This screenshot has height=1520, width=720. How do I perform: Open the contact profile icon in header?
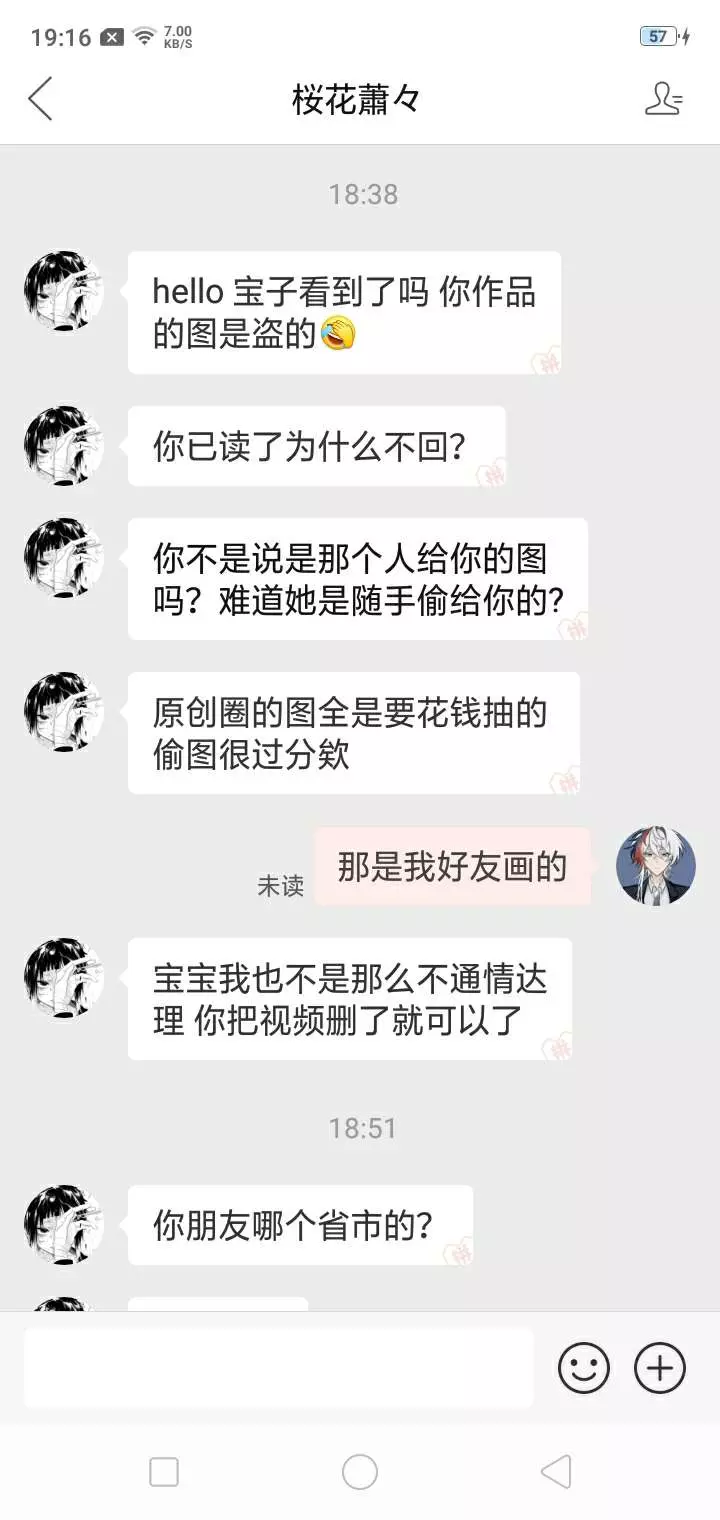pyautogui.click(x=664, y=99)
